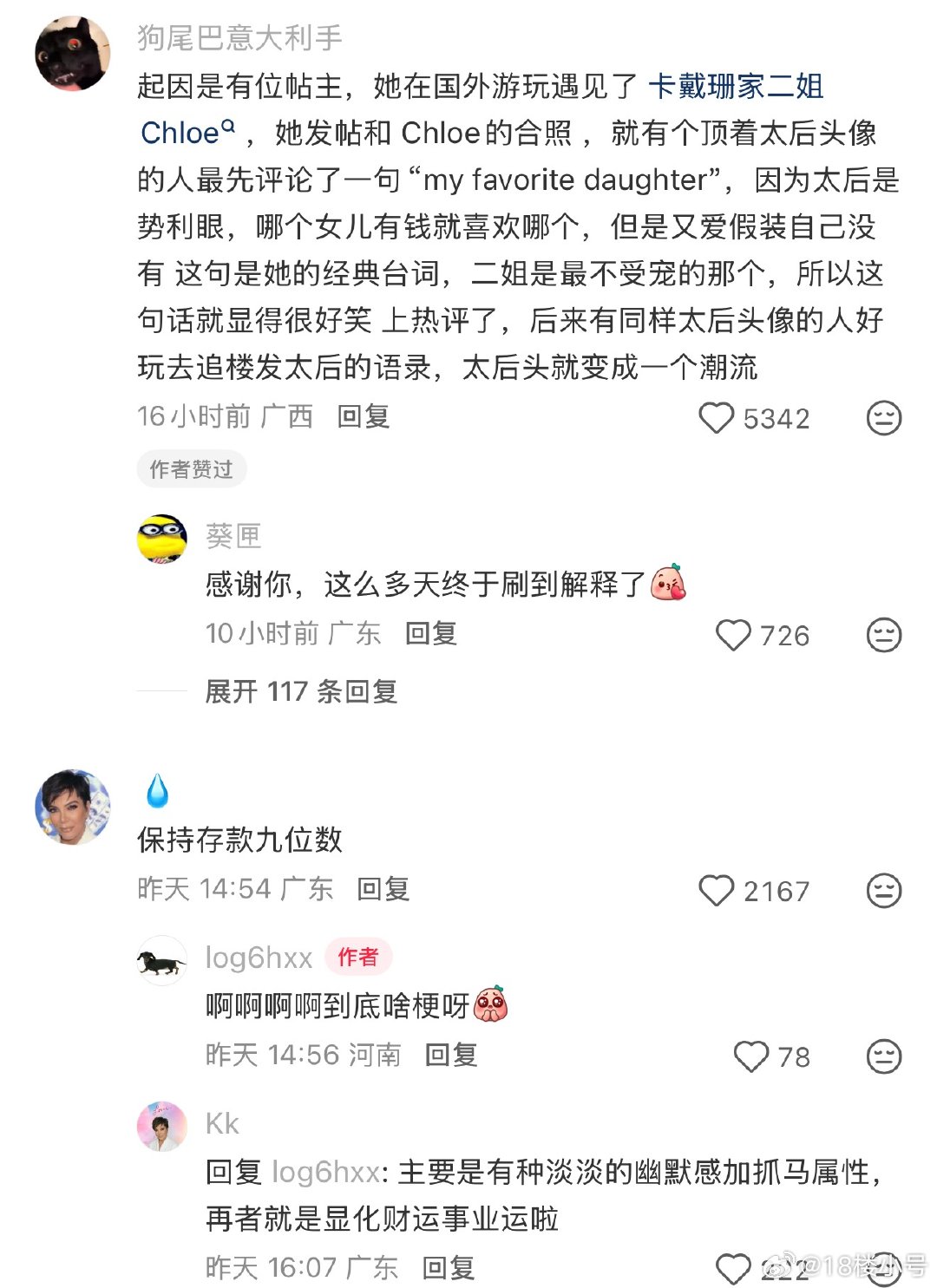Click the 作者赞过 label under top comment

pos(191,469)
